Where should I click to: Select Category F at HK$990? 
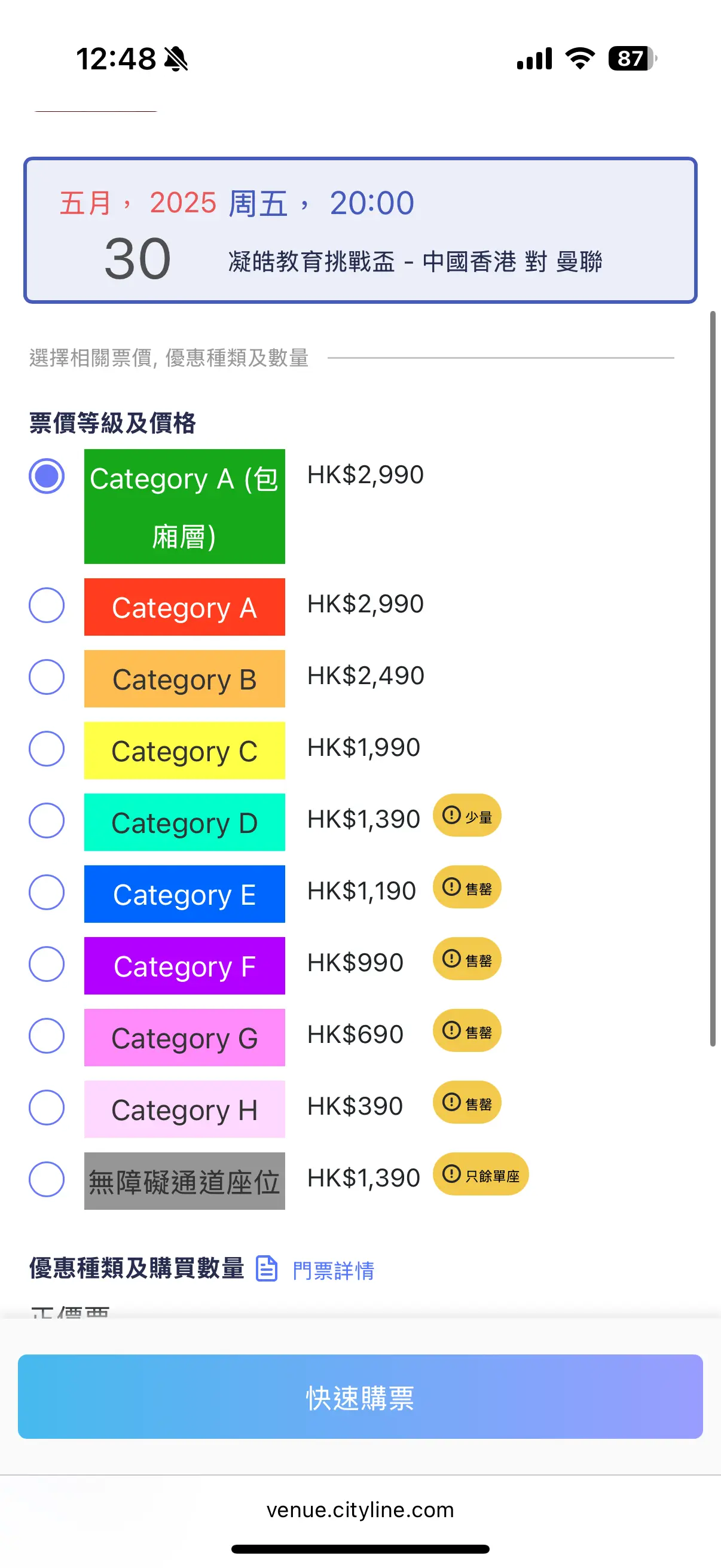47,964
